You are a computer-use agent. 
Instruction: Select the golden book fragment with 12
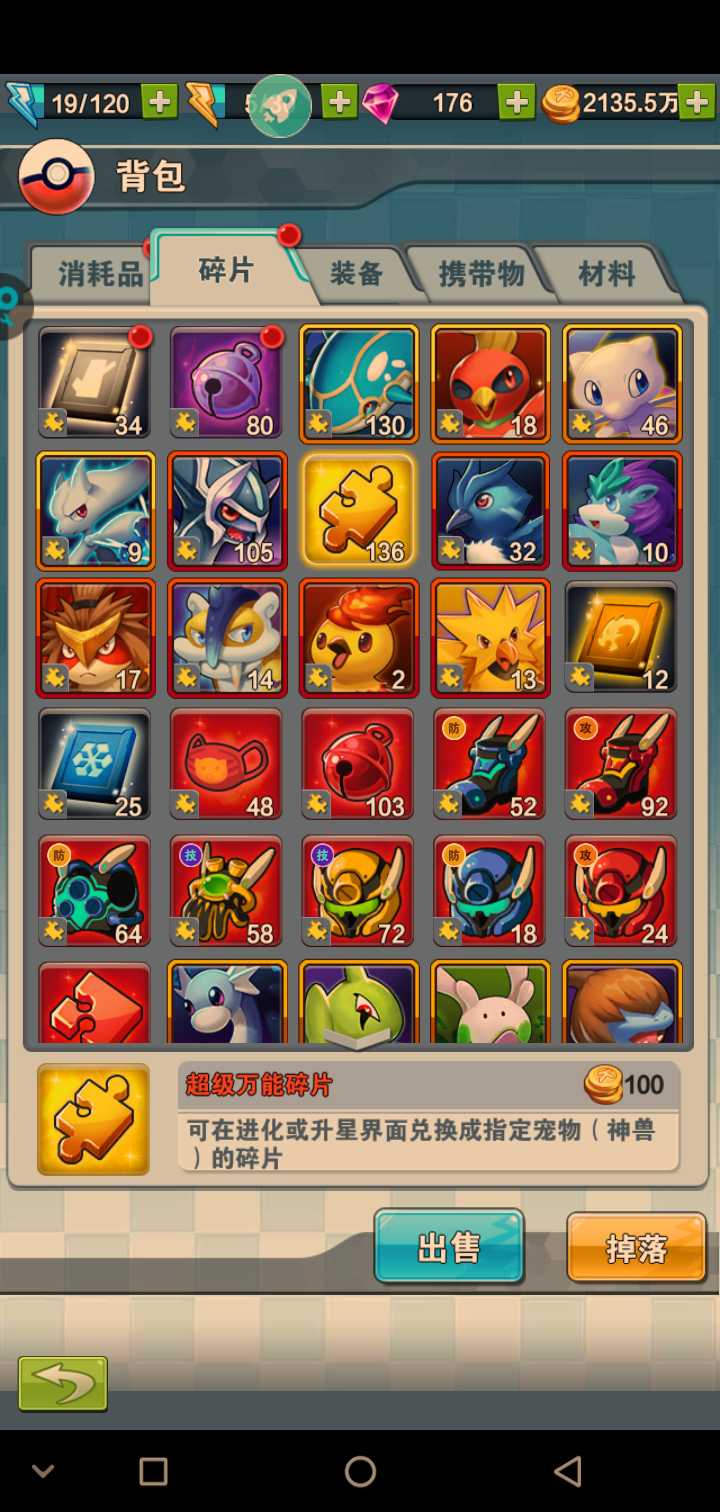622,637
